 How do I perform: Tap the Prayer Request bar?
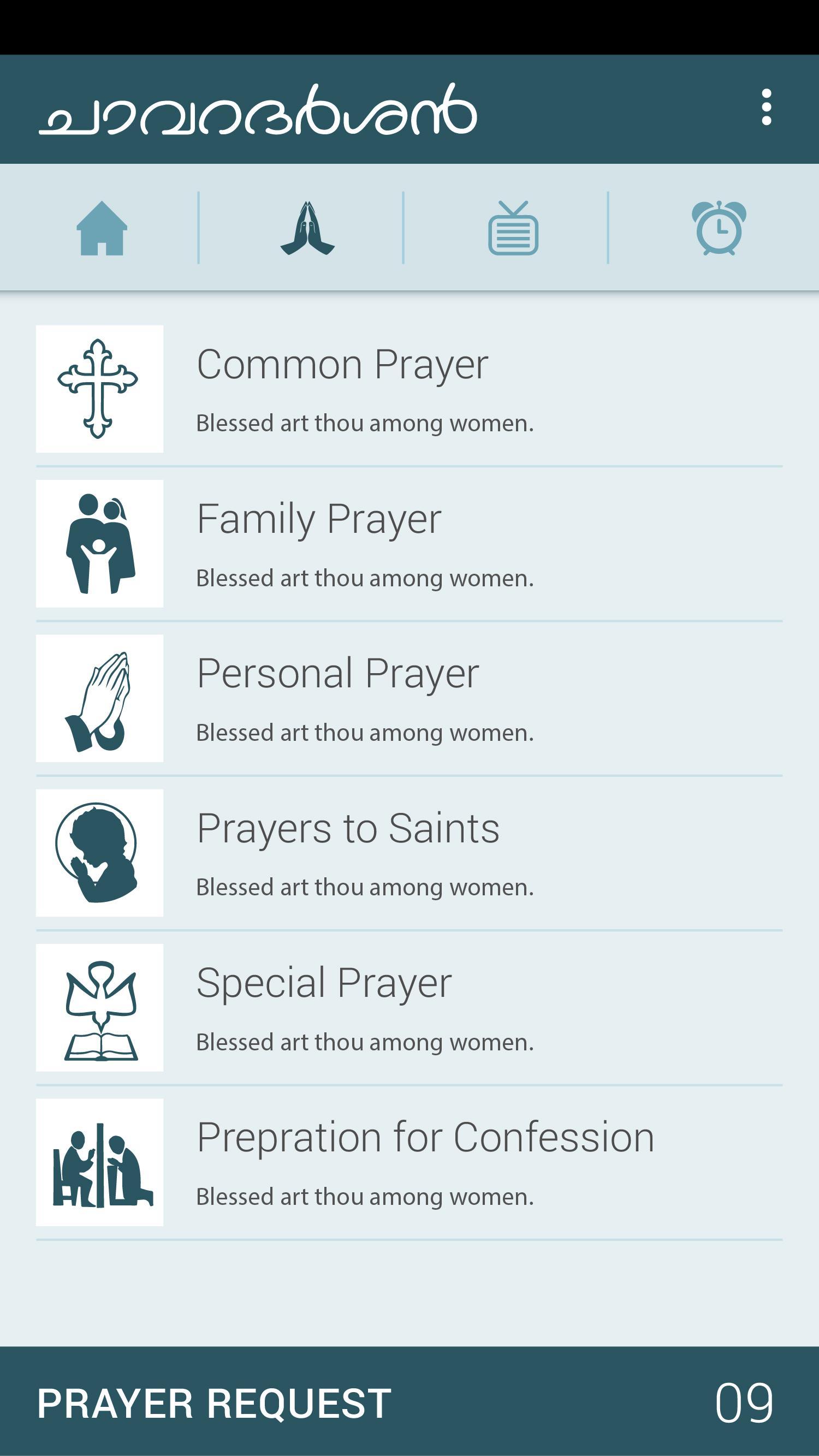(x=409, y=1402)
